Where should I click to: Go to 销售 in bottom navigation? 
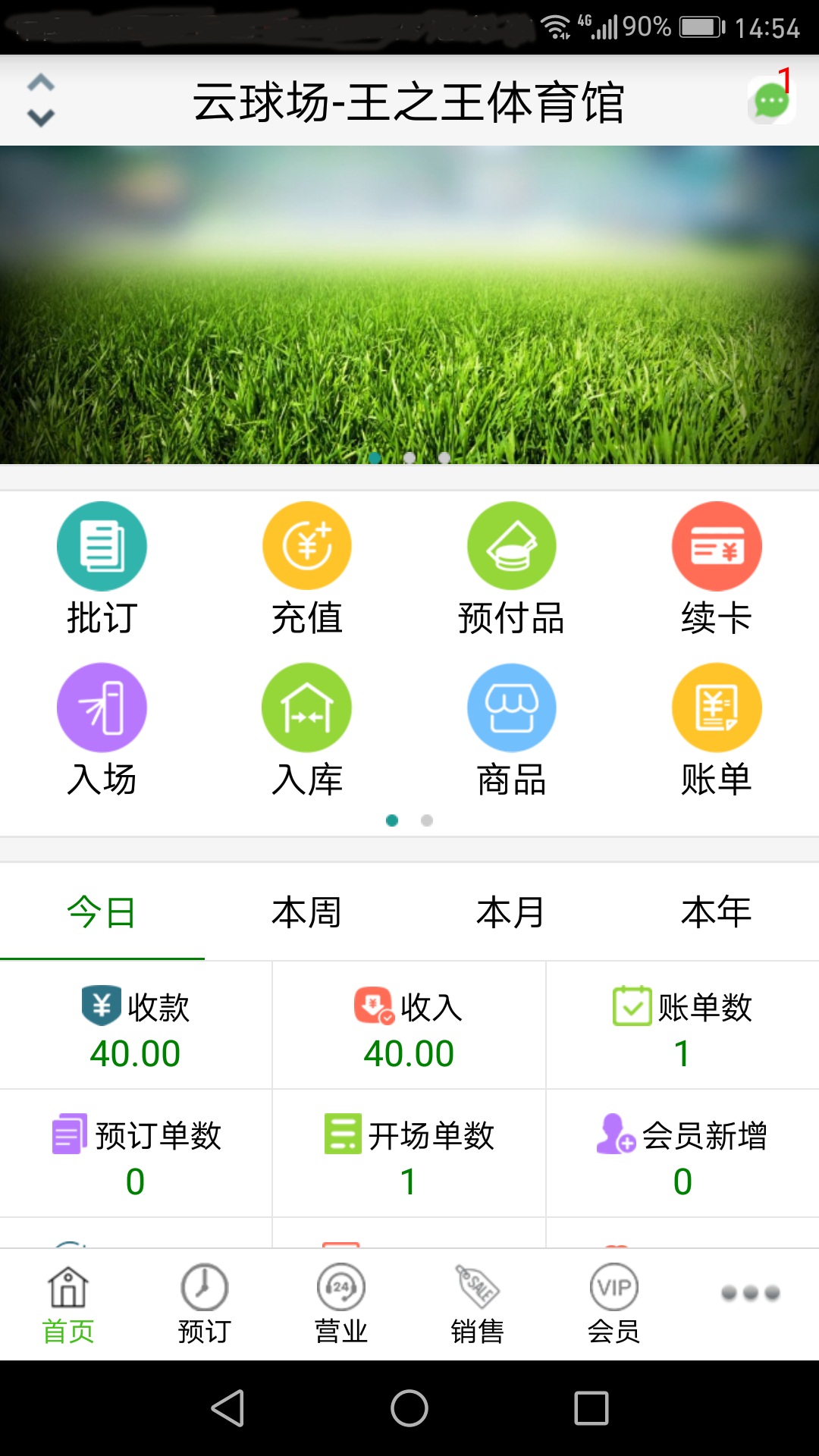pos(478,1304)
